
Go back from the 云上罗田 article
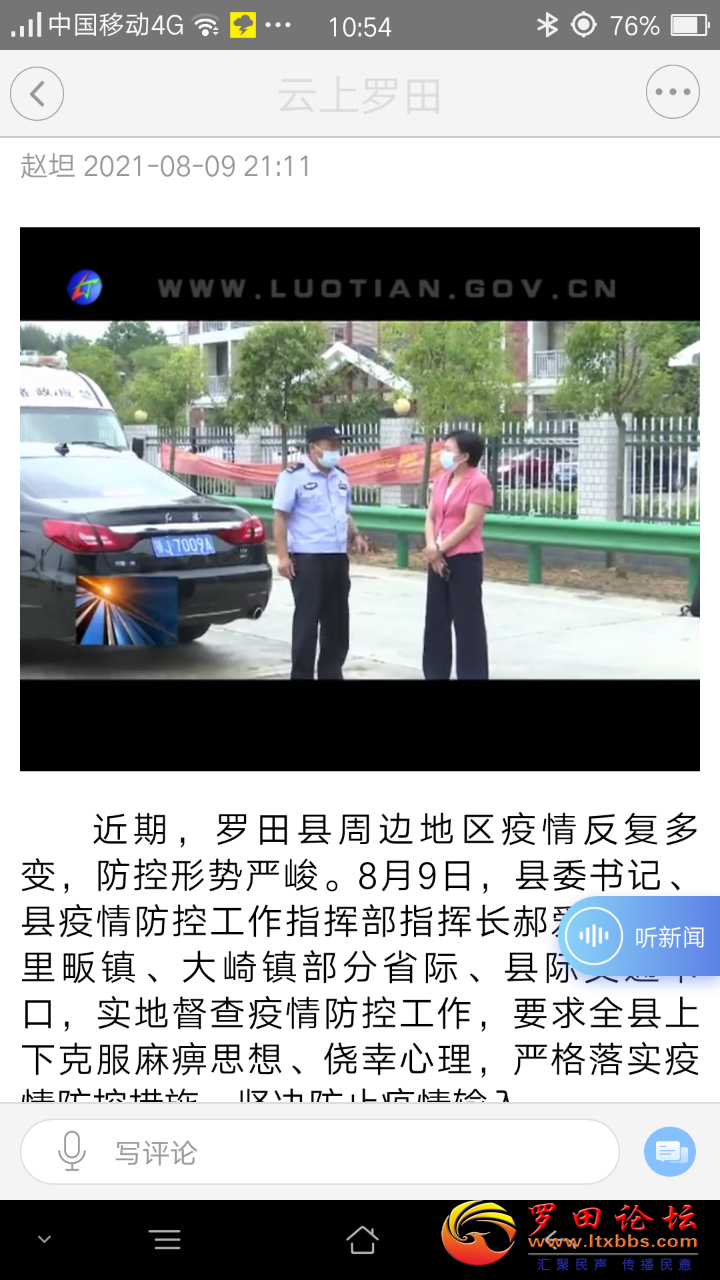(37, 94)
